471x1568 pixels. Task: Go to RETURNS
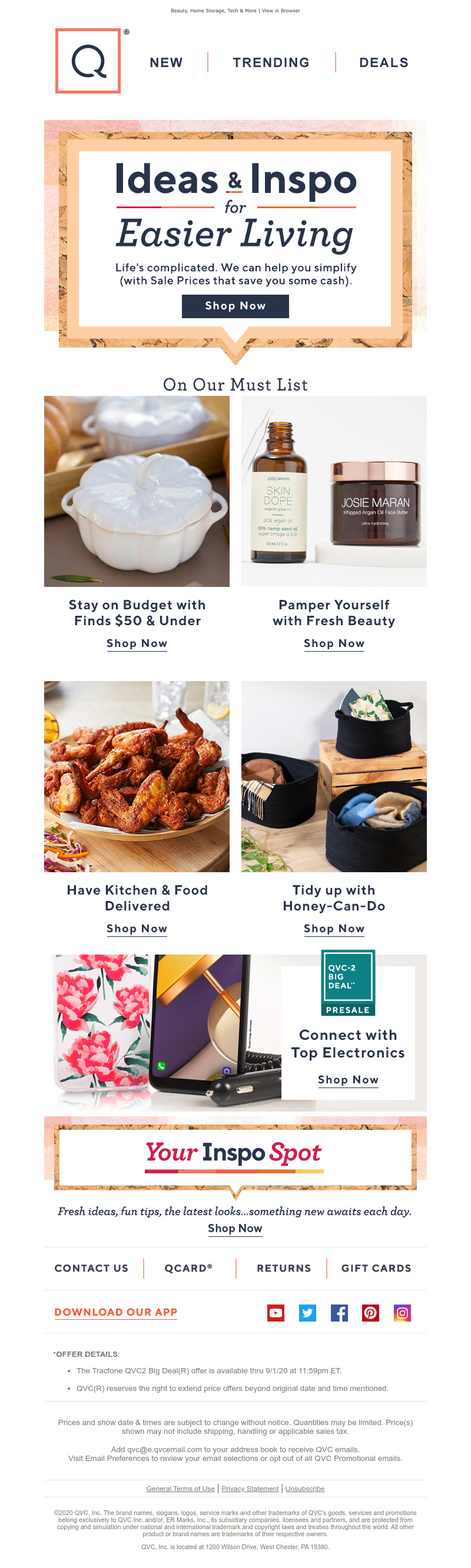283,1269
